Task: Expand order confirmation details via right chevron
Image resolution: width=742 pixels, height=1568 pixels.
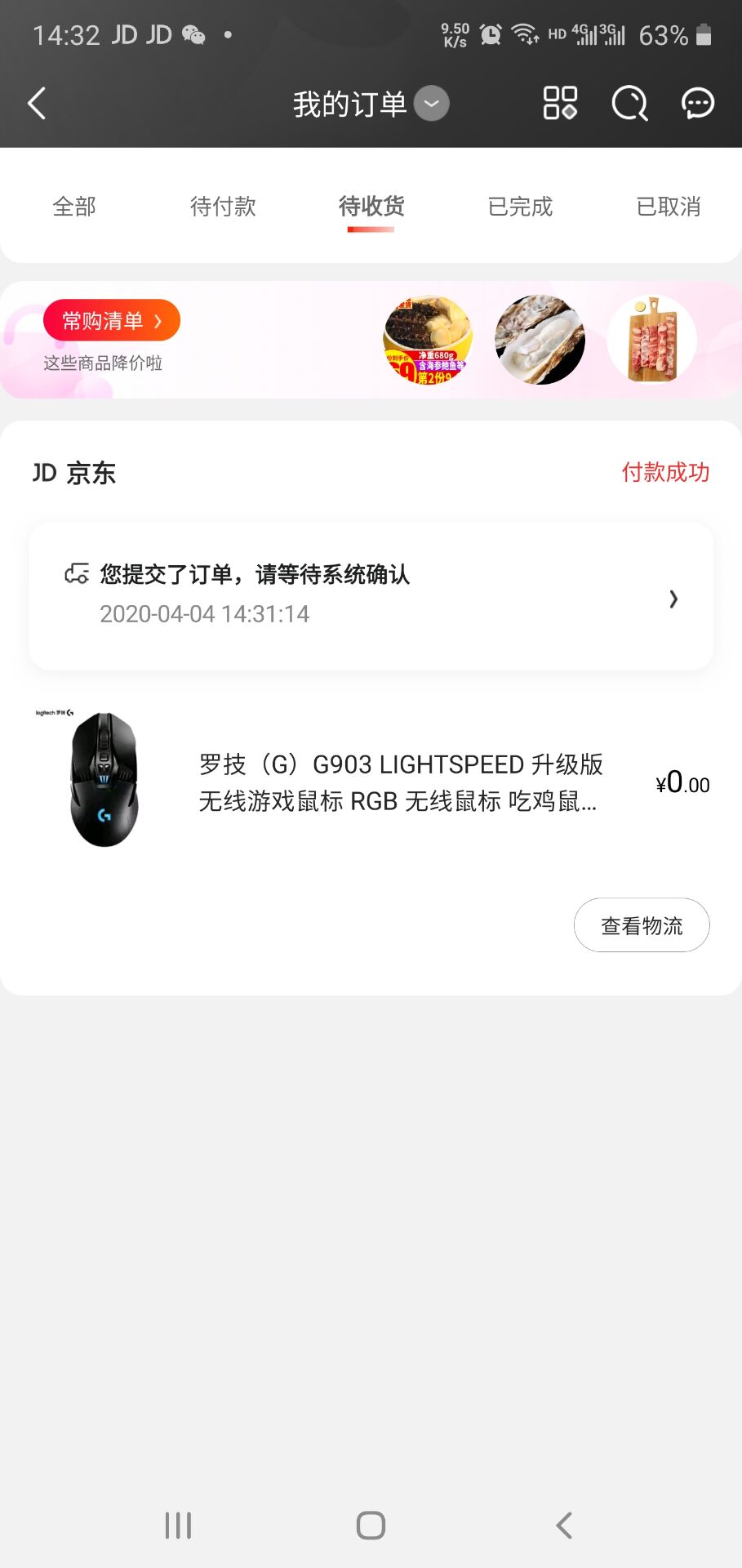Action: (x=674, y=599)
